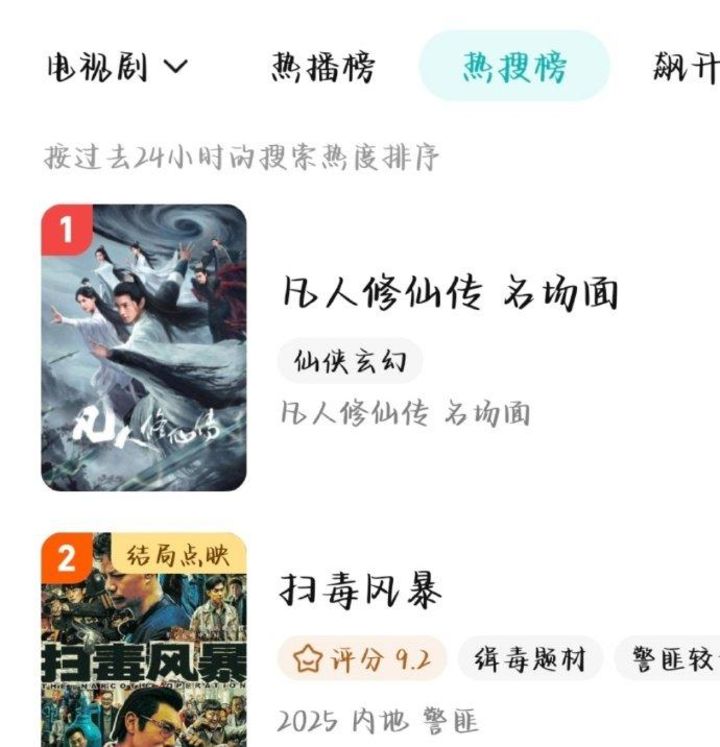Open the 凡人修仙传 名场面 title
The width and height of the screenshot is (720, 747).
[450, 293]
